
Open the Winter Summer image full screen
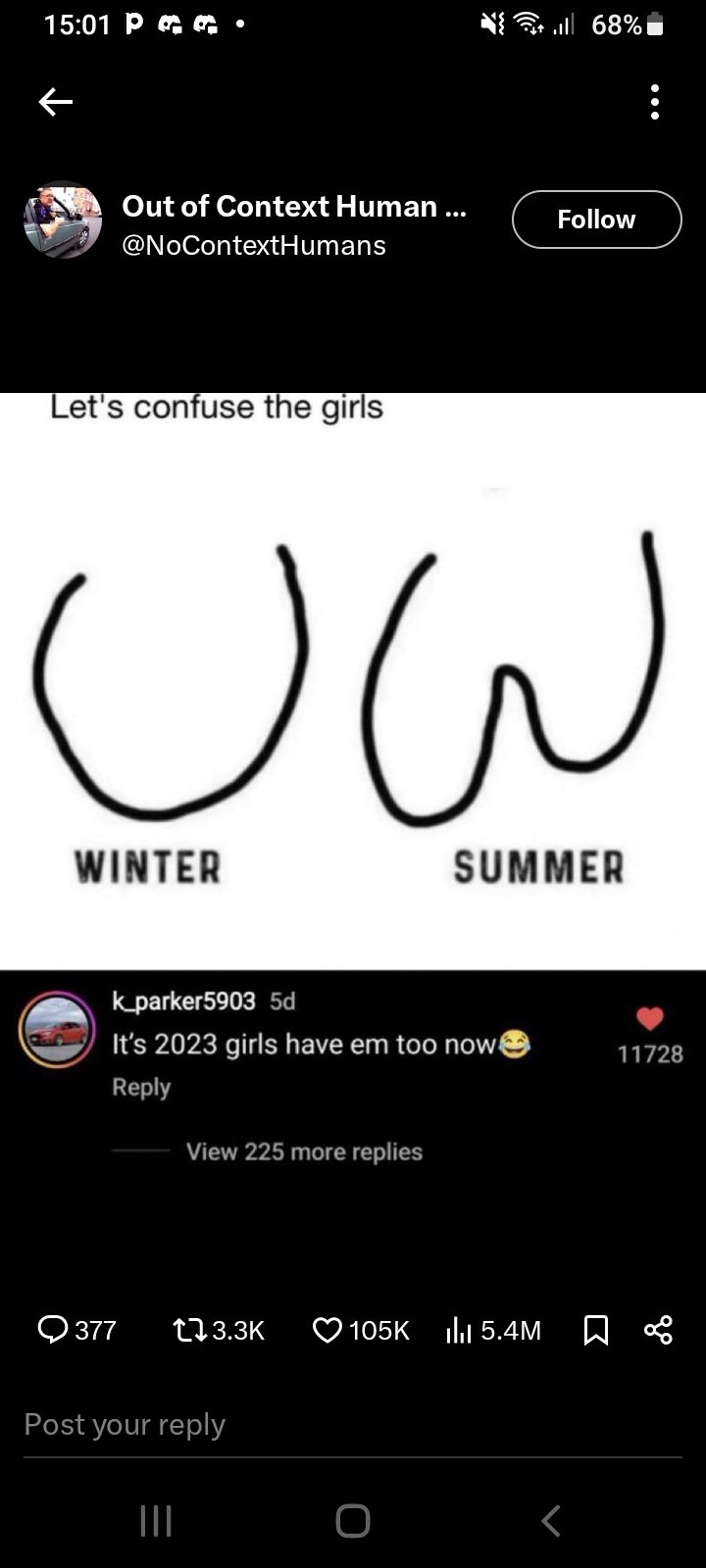353,681
